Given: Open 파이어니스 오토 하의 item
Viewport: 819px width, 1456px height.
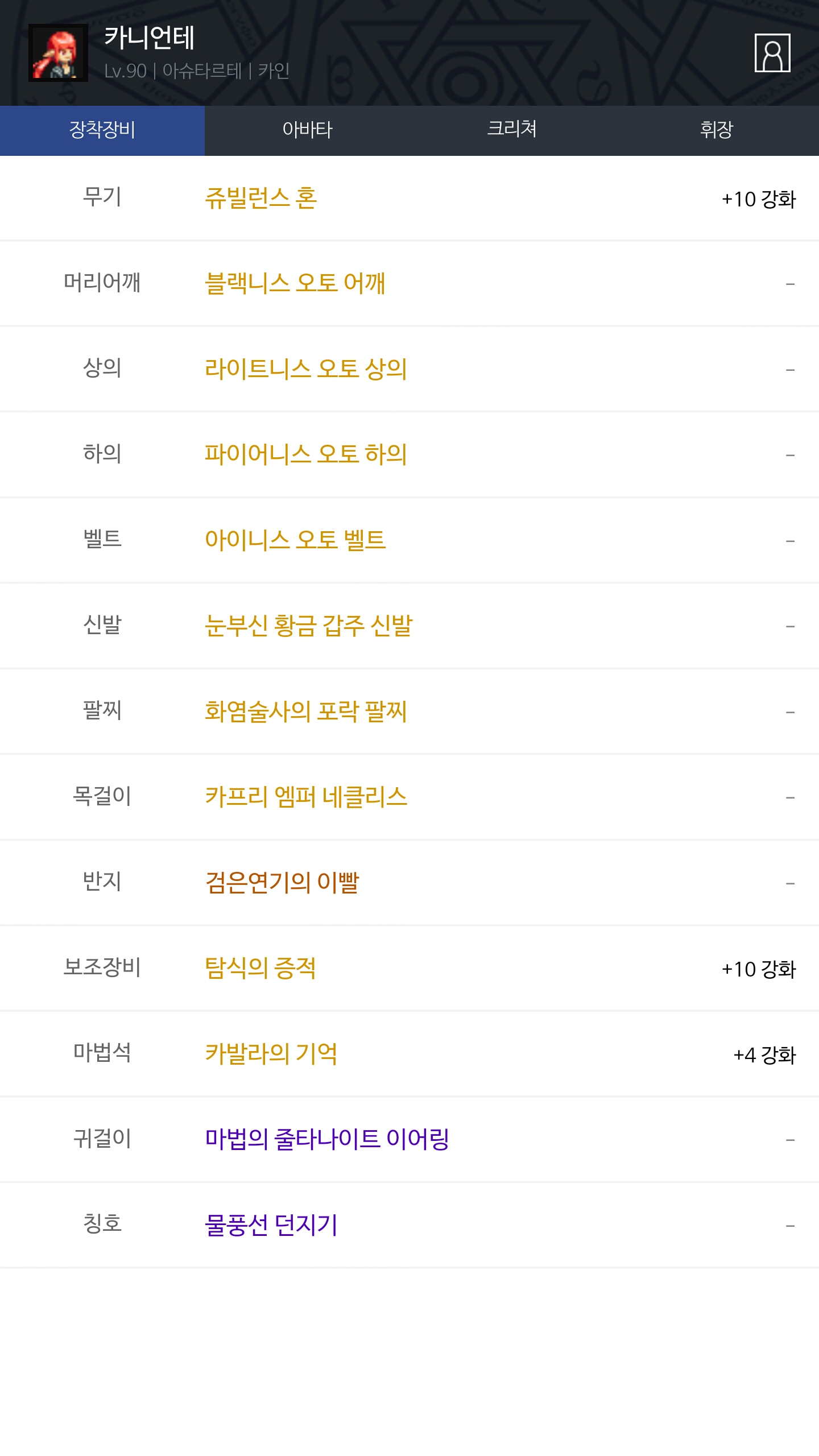Looking at the screenshot, I should pyautogui.click(x=306, y=454).
